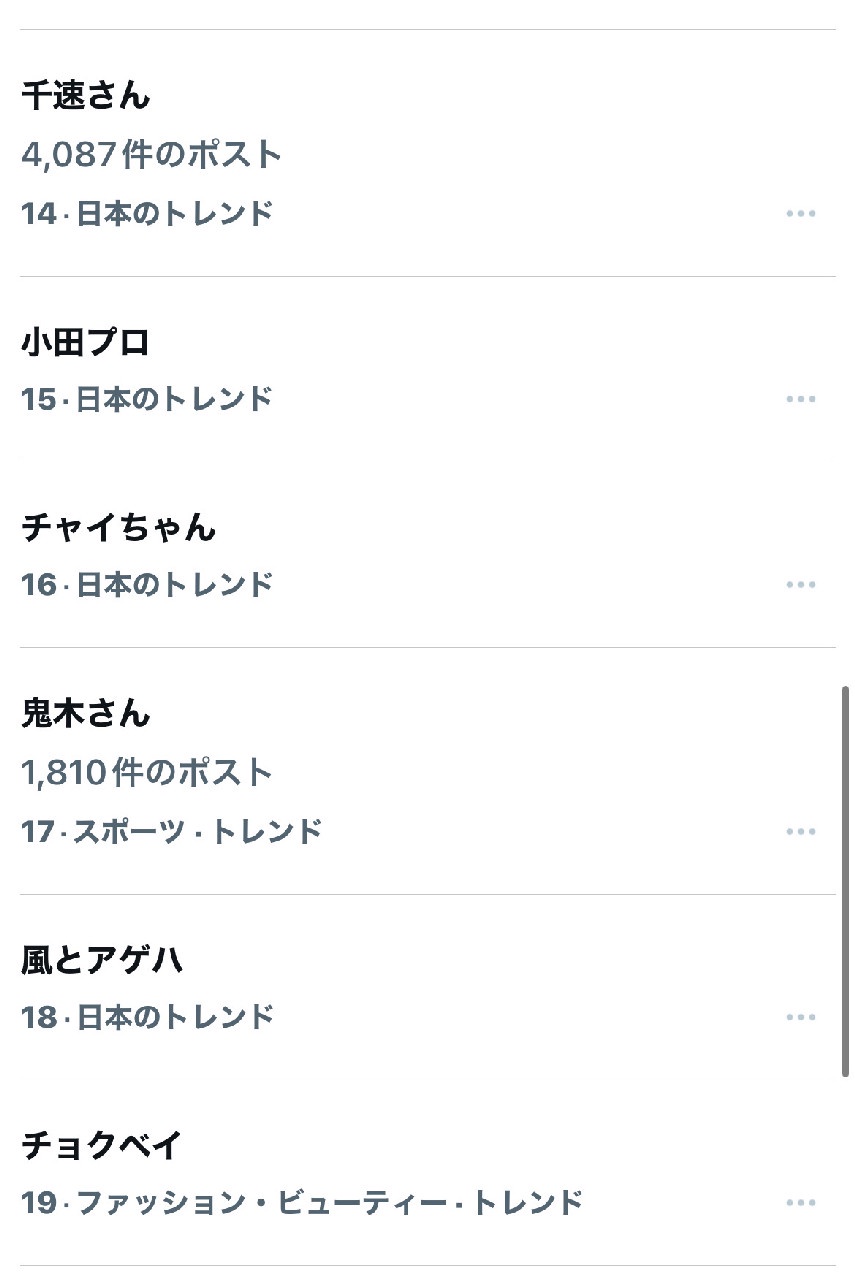This screenshot has width=855, height=1280.
Task: Open more options for 風とアゲハ trend
Action: coord(800,1018)
